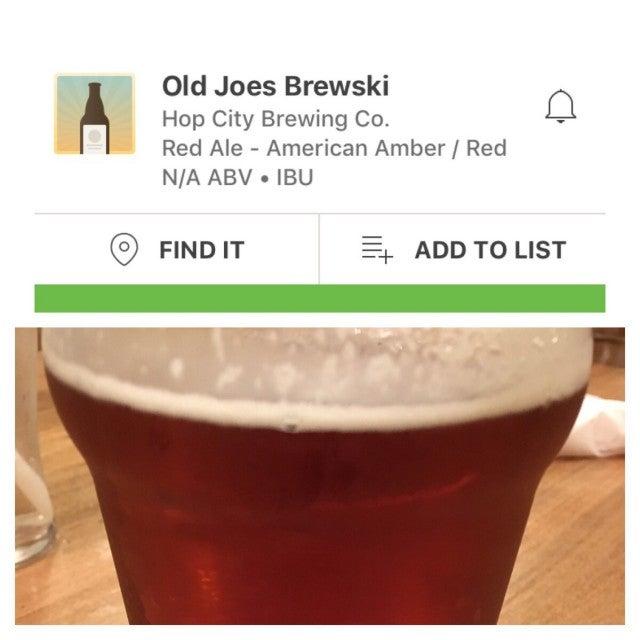Turn on alerts with the bell icon
The height and width of the screenshot is (640, 640).
(x=561, y=106)
